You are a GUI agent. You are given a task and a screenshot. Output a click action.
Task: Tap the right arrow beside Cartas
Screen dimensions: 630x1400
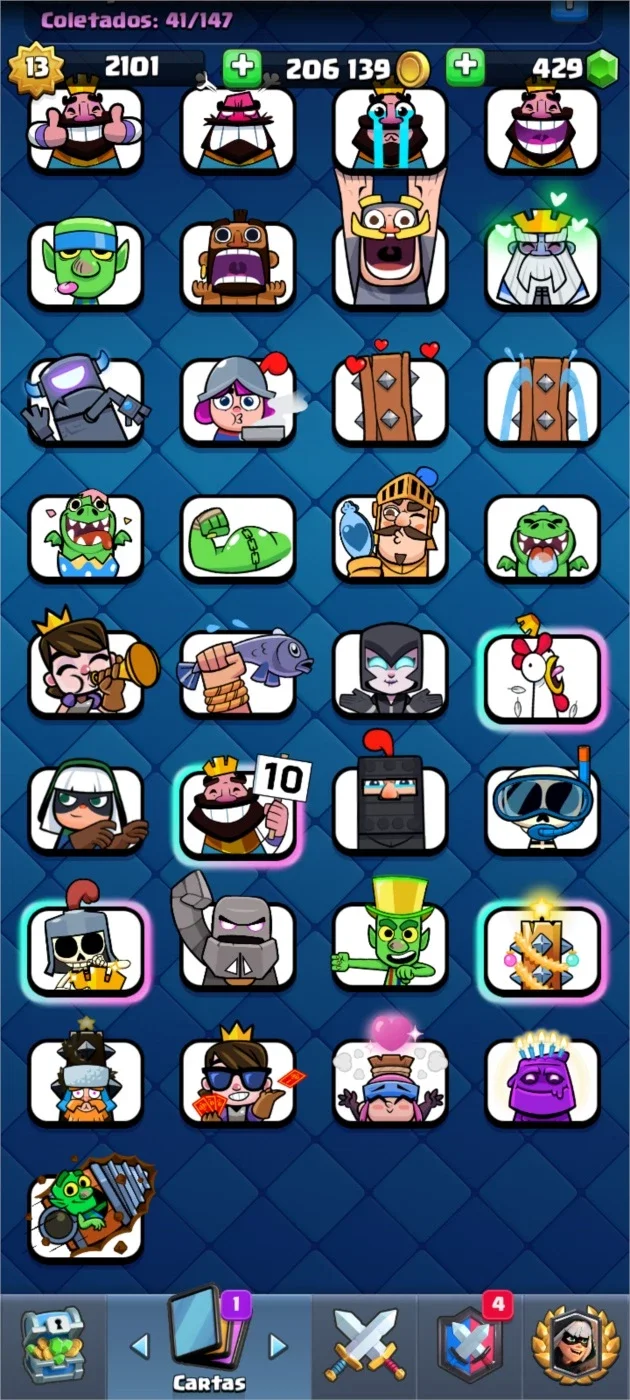pyautogui.click(x=276, y=1345)
